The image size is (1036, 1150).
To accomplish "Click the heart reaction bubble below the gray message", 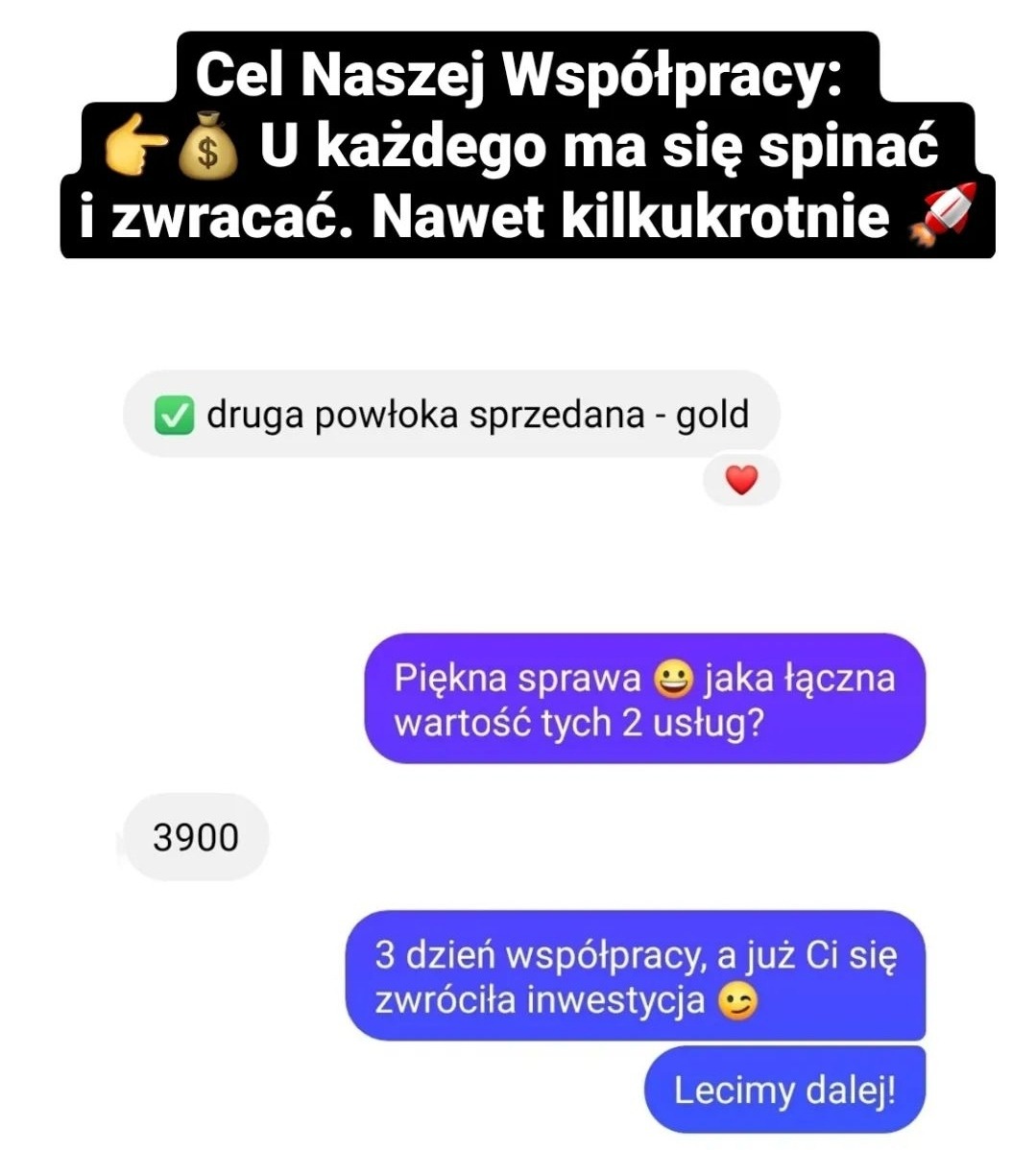I will pyautogui.click(x=741, y=480).
